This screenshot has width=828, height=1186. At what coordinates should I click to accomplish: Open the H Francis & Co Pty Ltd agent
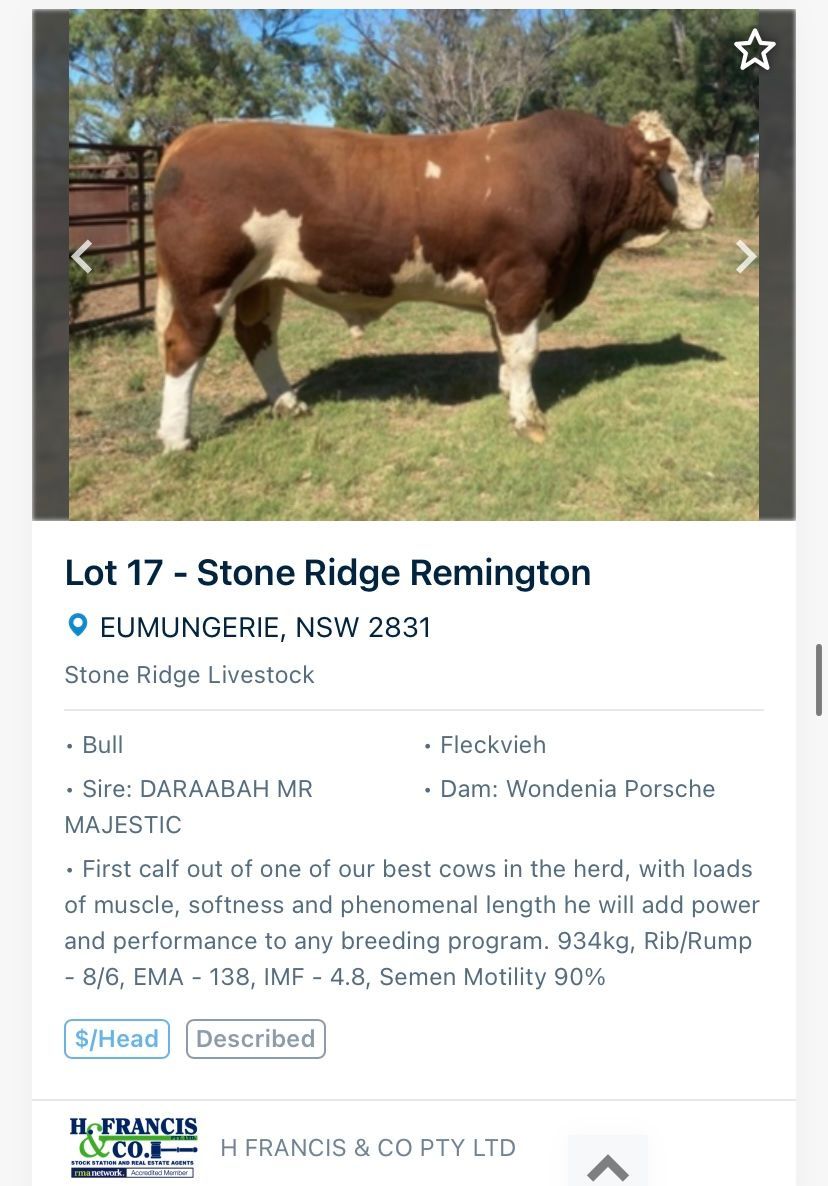pyautogui.click(x=367, y=1147)
